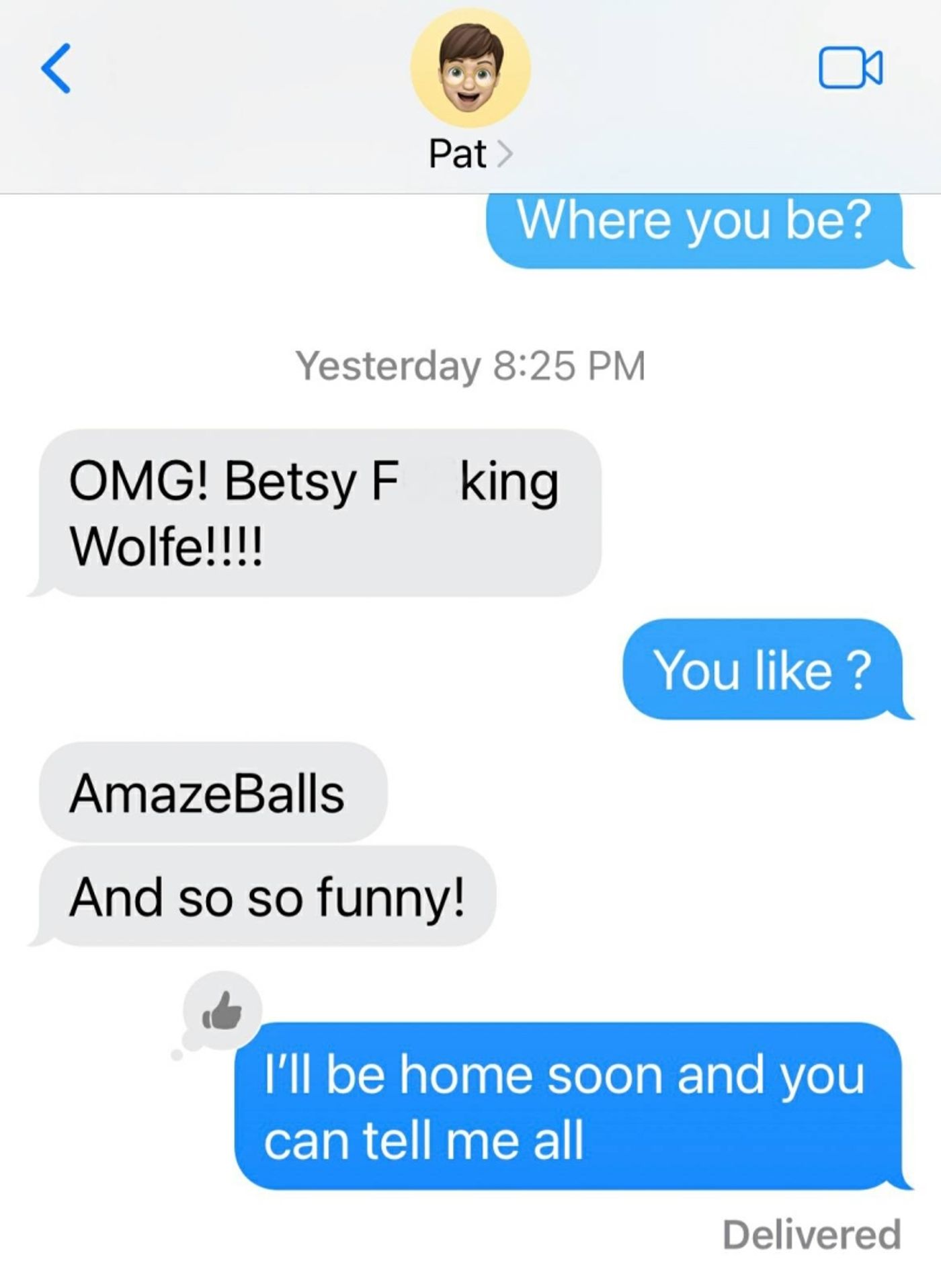941x1288 pixels.
Task: Start a FaceTime video call with Pat
Action: pyautogui.click(x=850, y=68)
